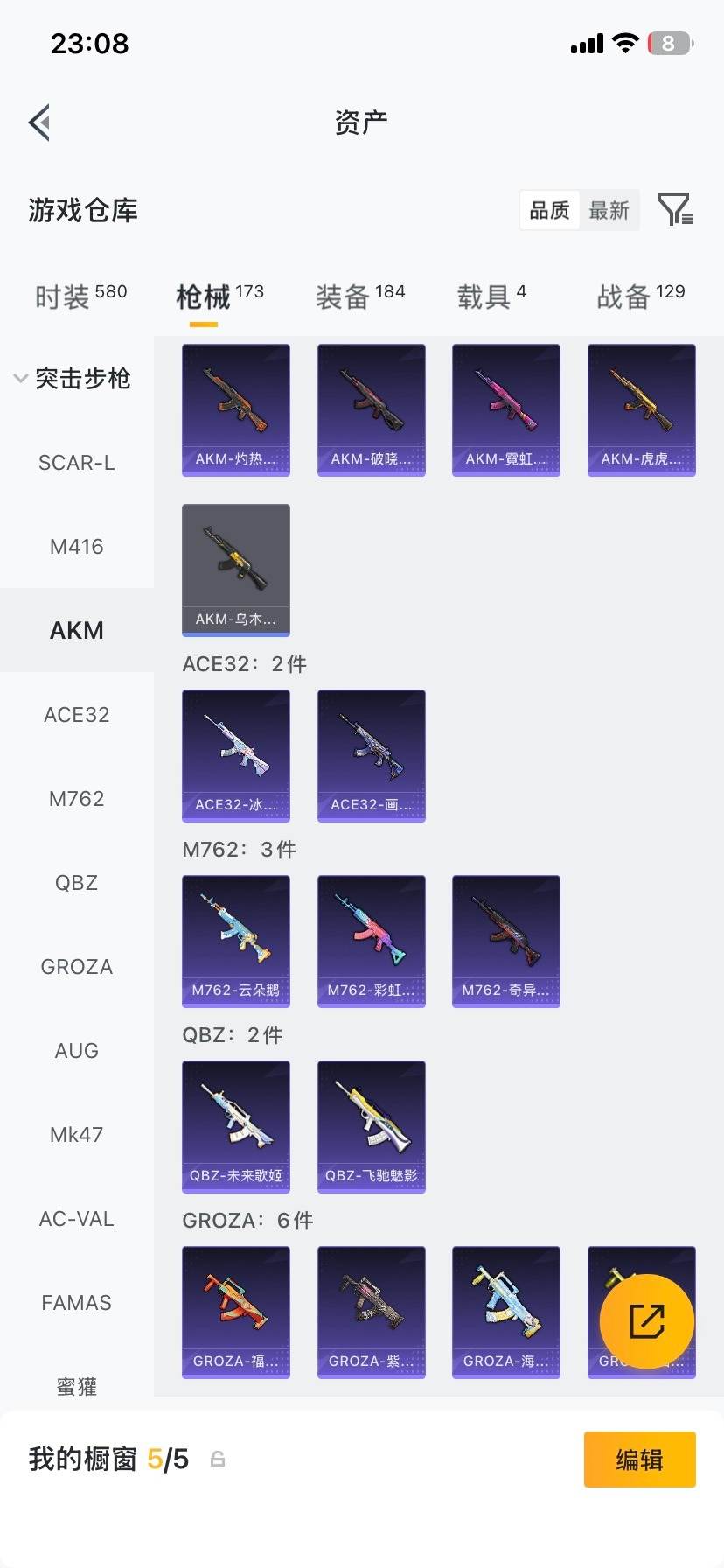The width and height of the screenshot is (724, 1568).
Task: Select SCAR-L in the weapon list
Action: point(77,463)
